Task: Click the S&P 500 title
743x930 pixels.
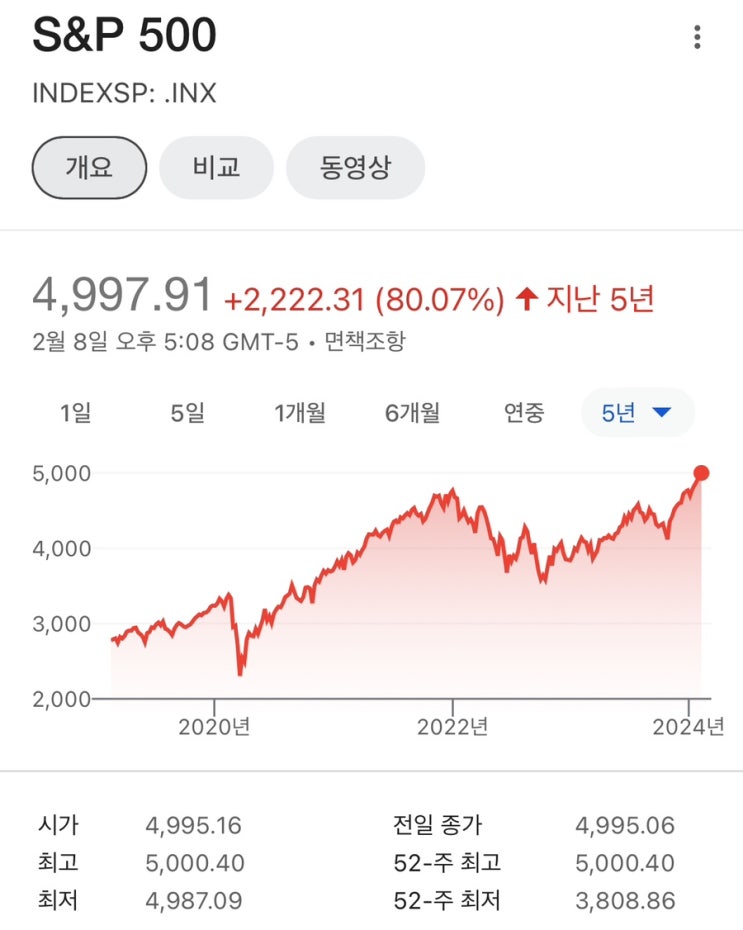Action: point(125,34)
